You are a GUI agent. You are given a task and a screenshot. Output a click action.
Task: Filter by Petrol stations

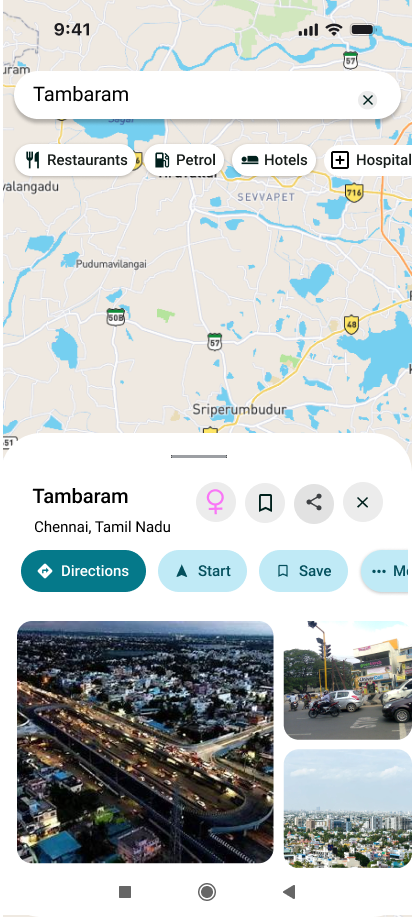(184, 160)
